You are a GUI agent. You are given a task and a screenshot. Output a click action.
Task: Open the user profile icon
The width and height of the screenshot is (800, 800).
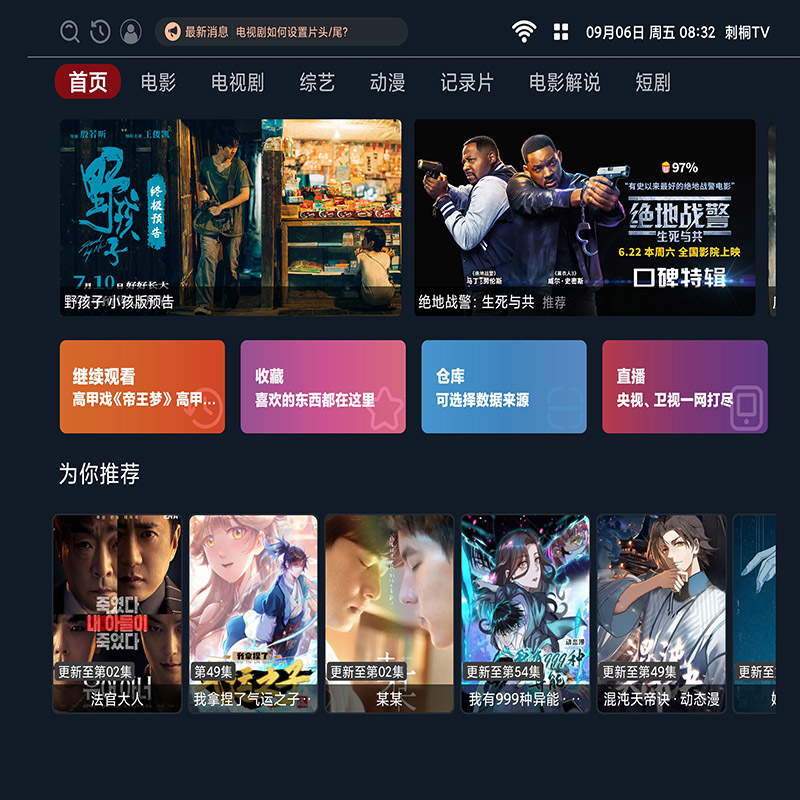(130, 32)
